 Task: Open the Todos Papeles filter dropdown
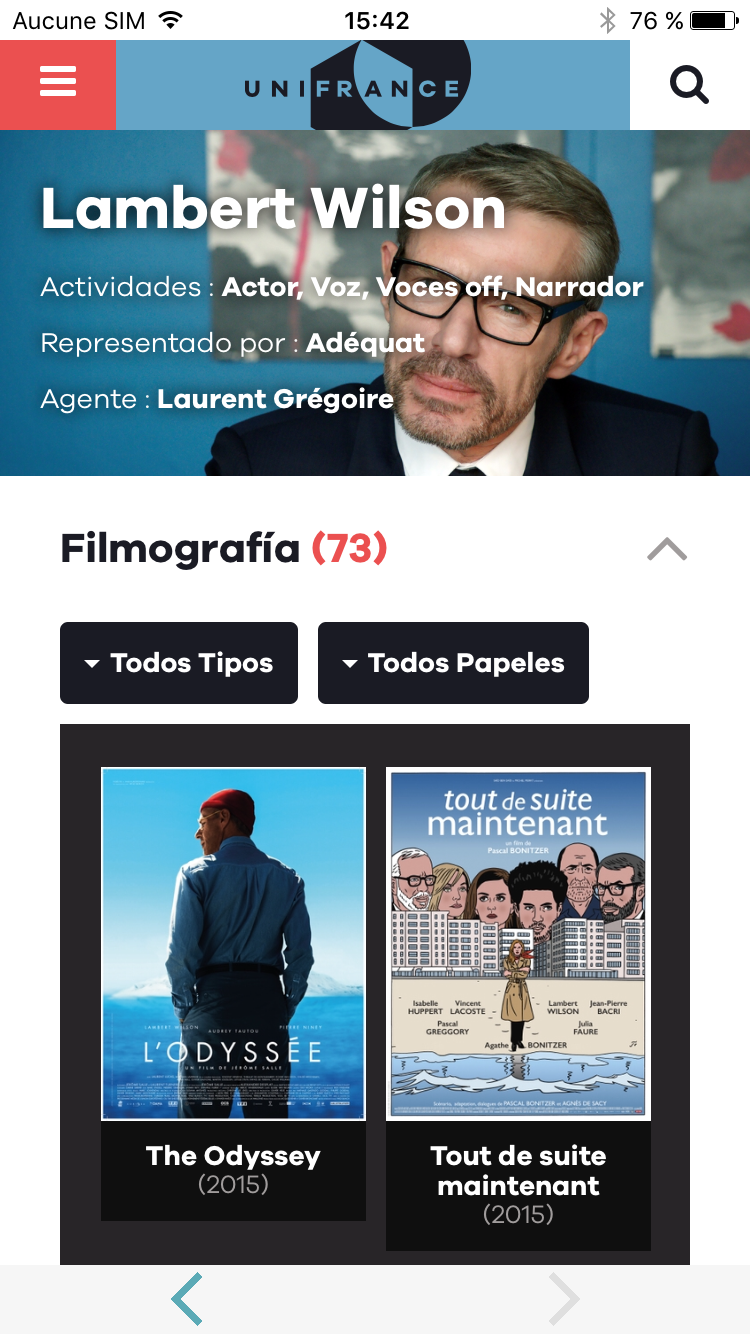452,662
